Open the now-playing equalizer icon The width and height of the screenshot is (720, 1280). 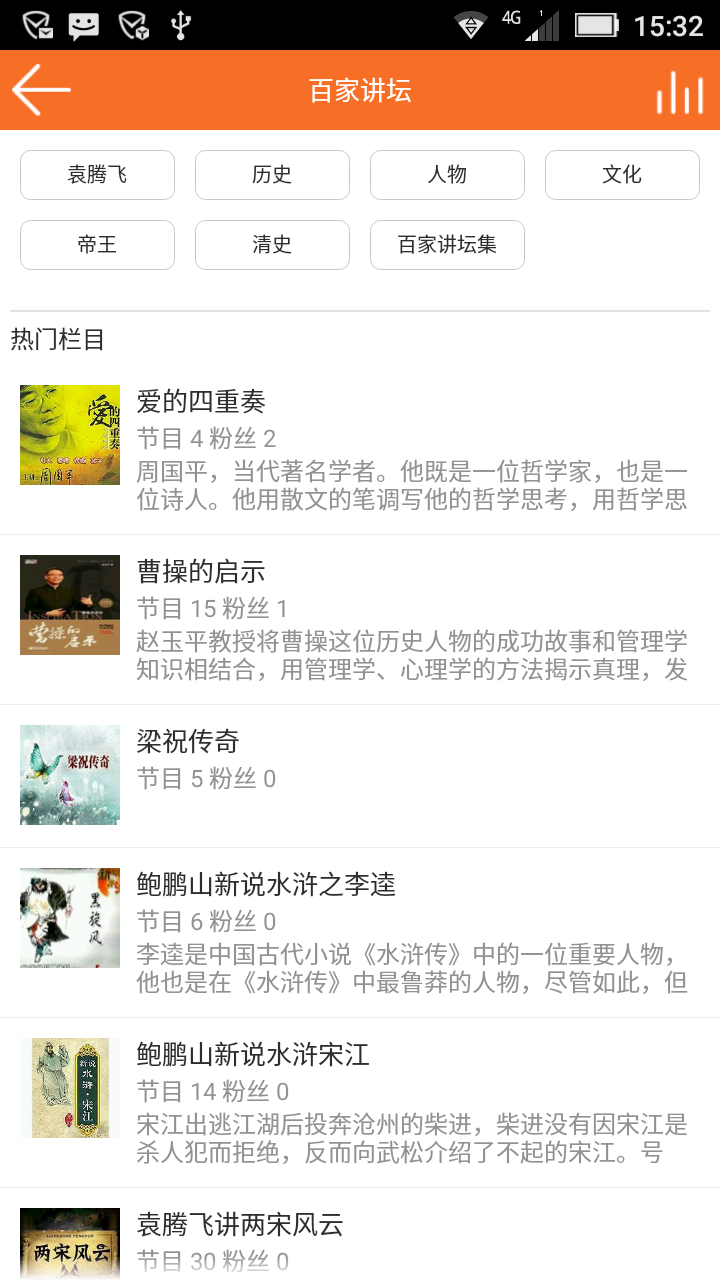click(679, 92)
